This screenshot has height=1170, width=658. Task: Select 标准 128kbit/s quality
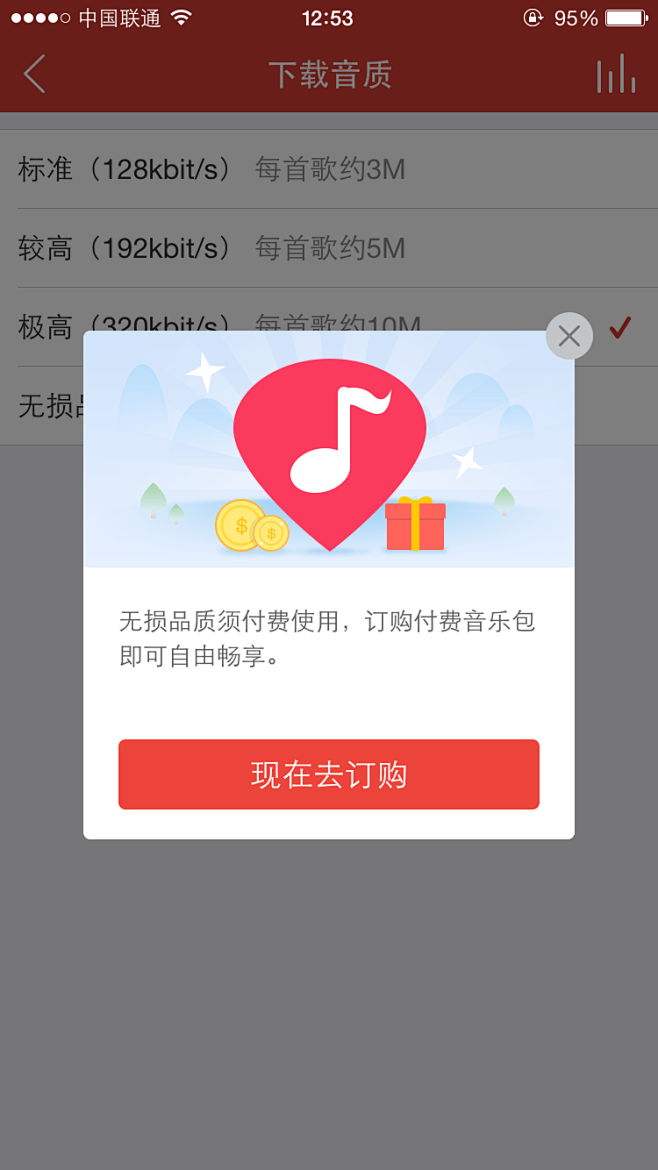[212, 169]
